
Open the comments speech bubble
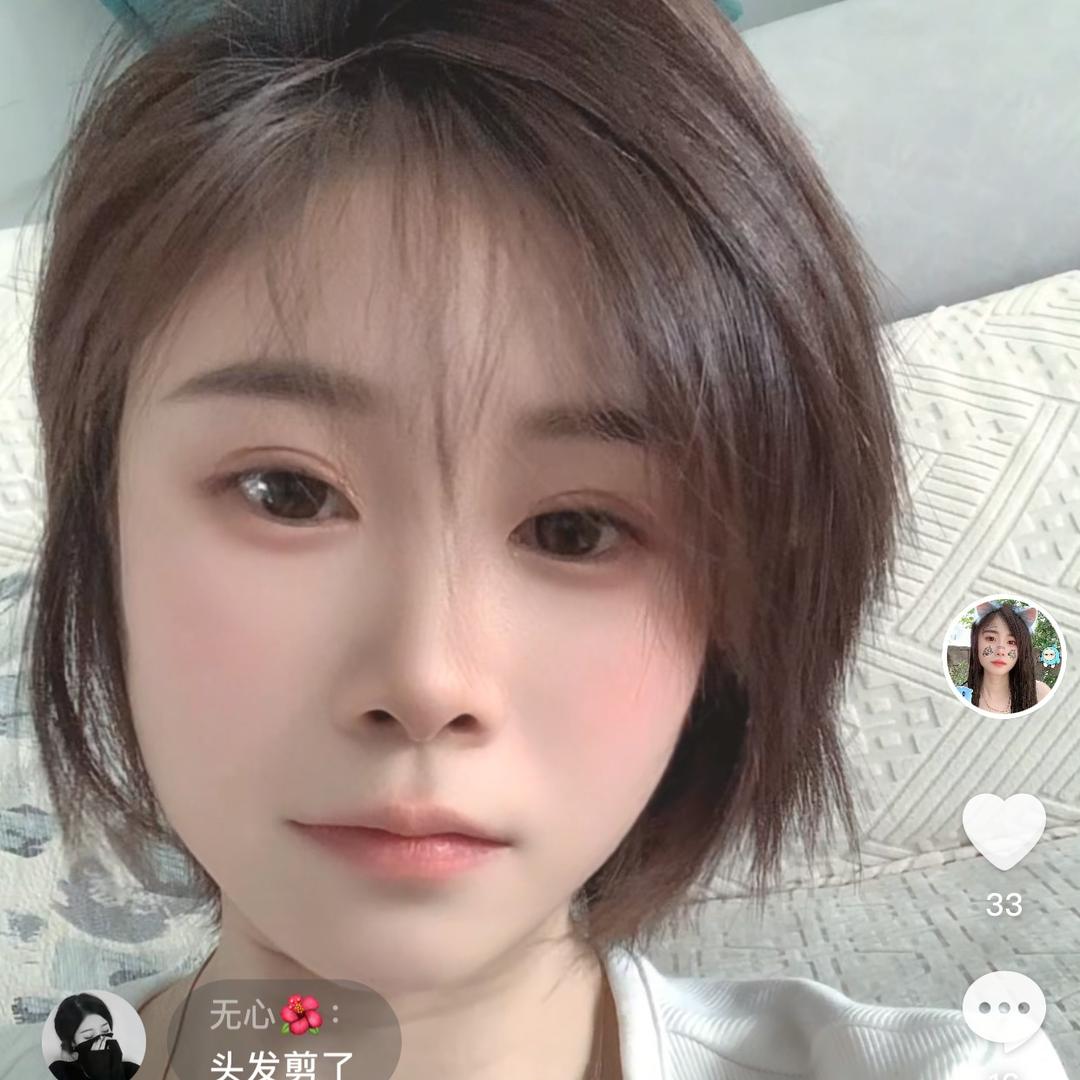(1003, 1008)
